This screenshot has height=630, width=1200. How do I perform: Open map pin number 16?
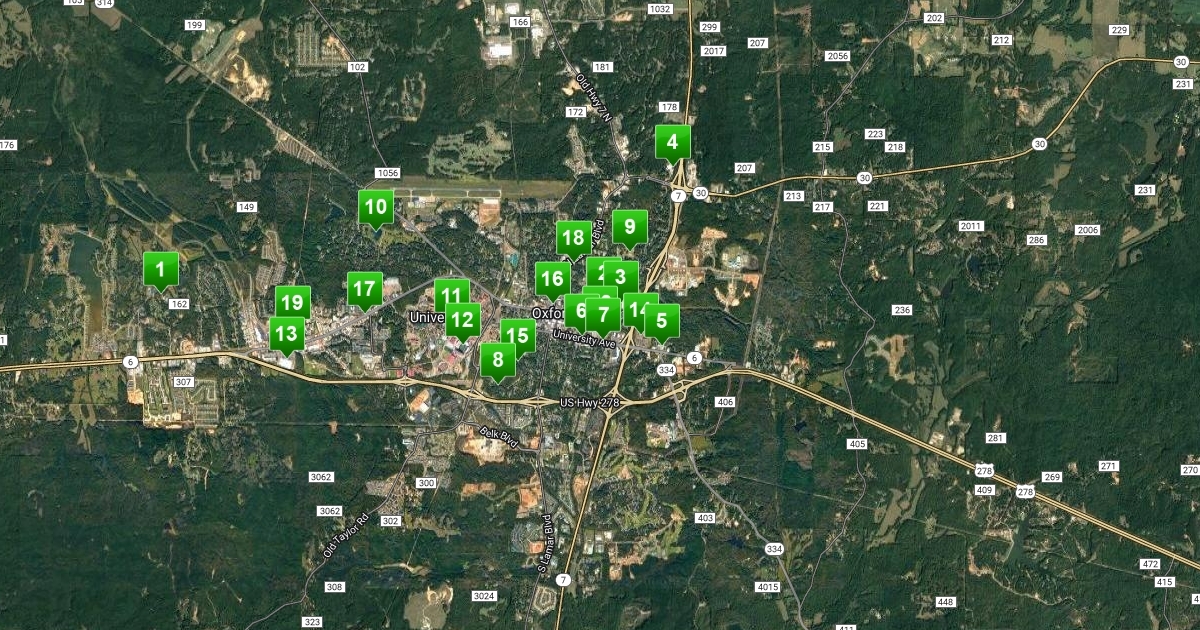click(x=551, y=278)
